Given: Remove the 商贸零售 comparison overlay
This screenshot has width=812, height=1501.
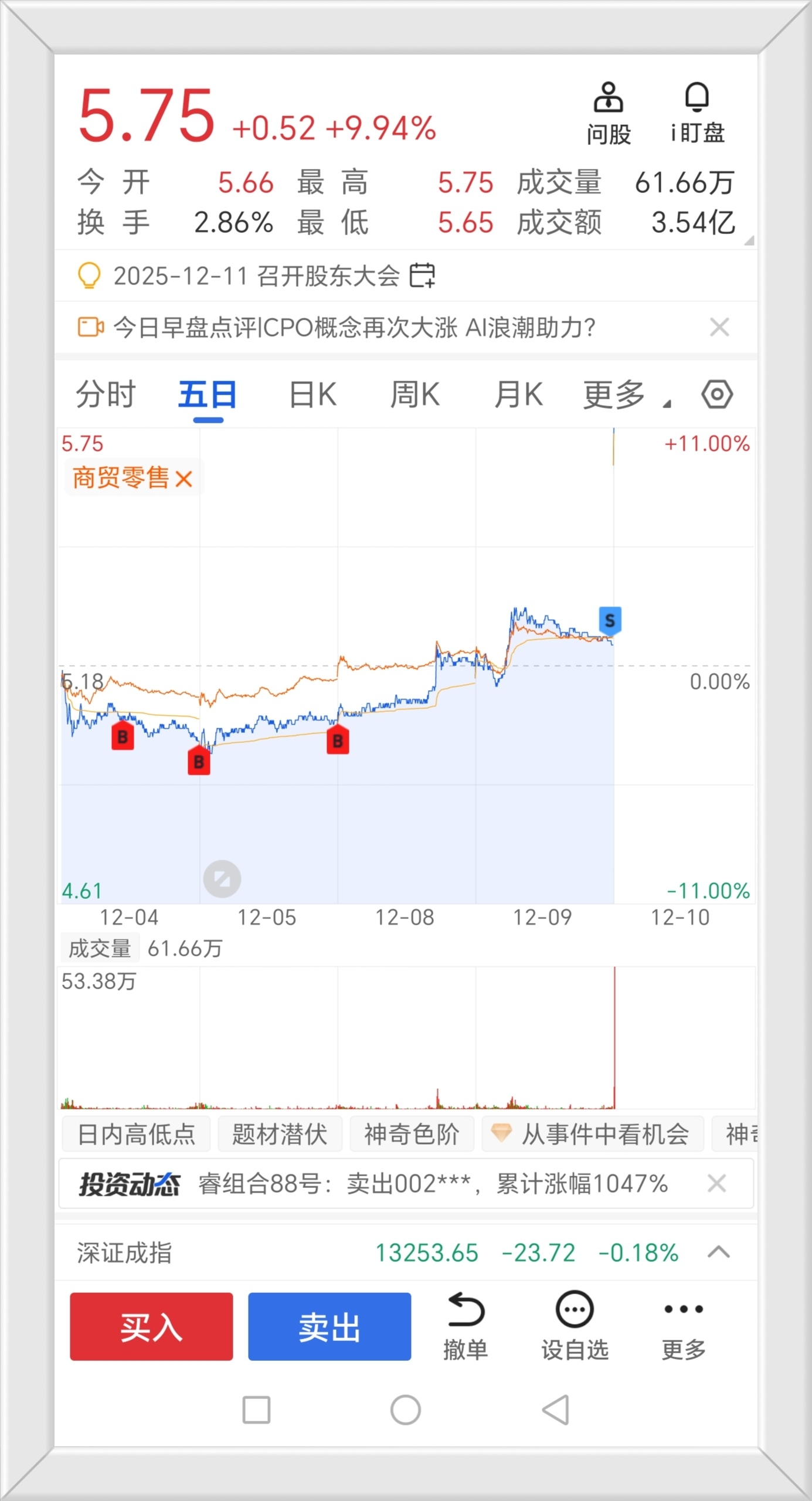Looking at the screenshot, I should pos(184,479).
